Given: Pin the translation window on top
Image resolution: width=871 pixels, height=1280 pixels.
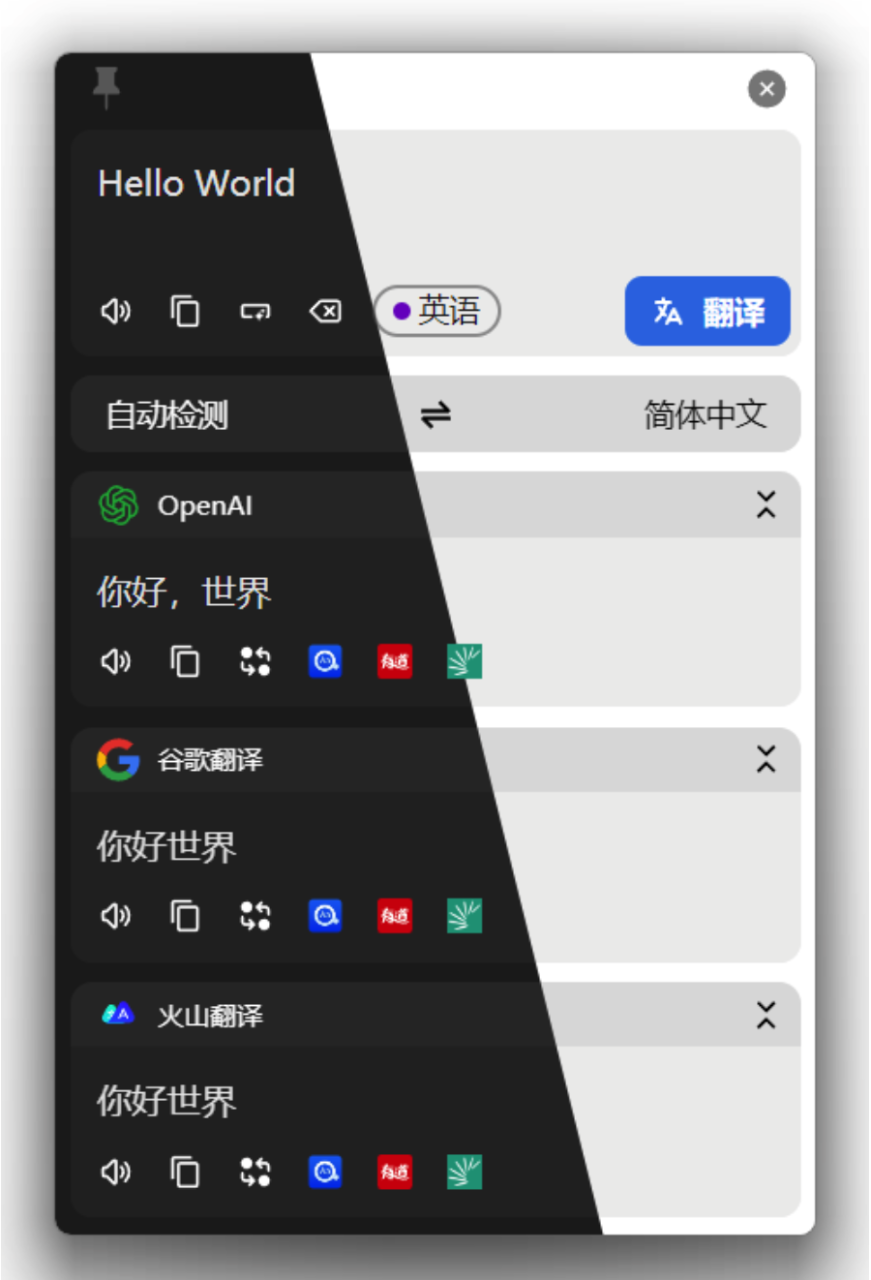Looking at the screenshot, I should tap(106, 88).
